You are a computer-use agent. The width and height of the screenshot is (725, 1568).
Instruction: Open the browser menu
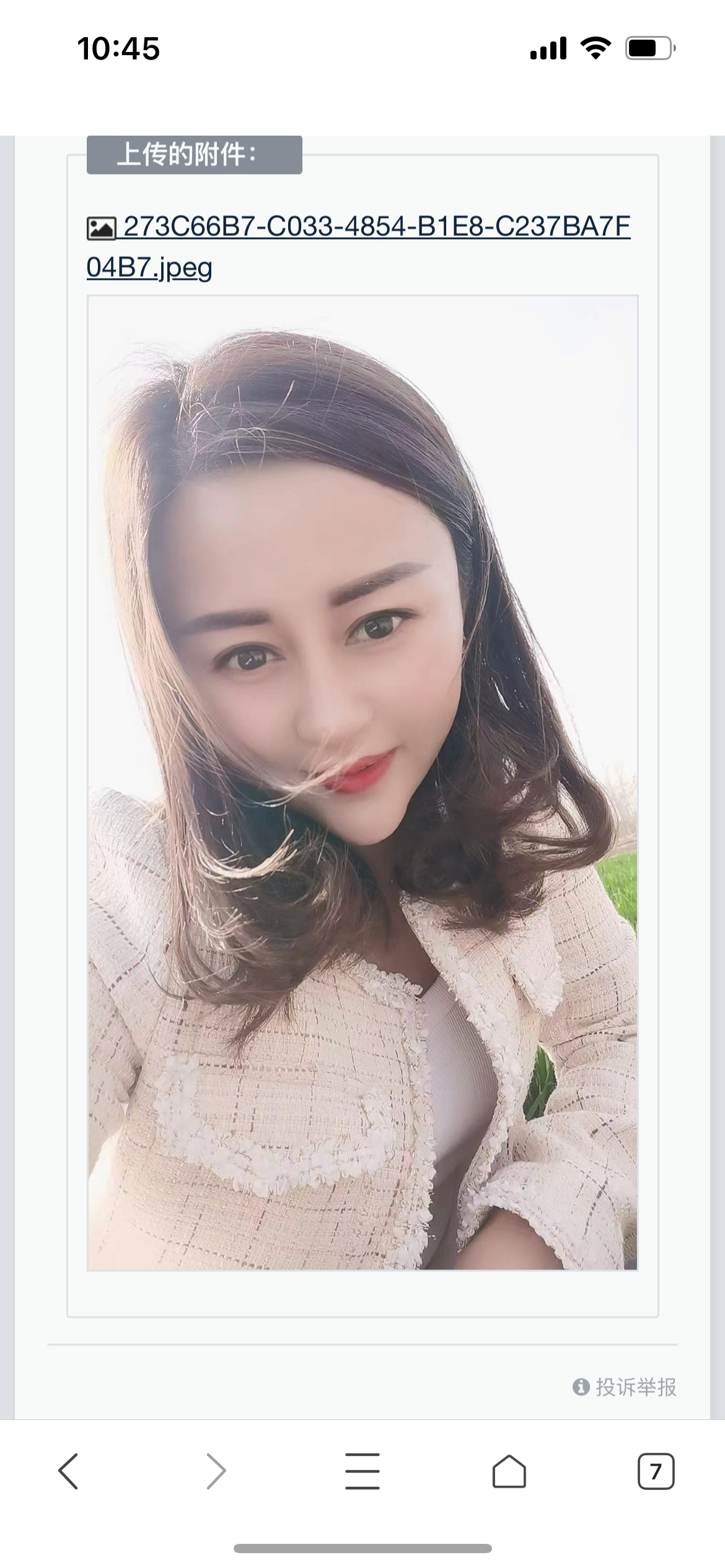click(362, 1471)
